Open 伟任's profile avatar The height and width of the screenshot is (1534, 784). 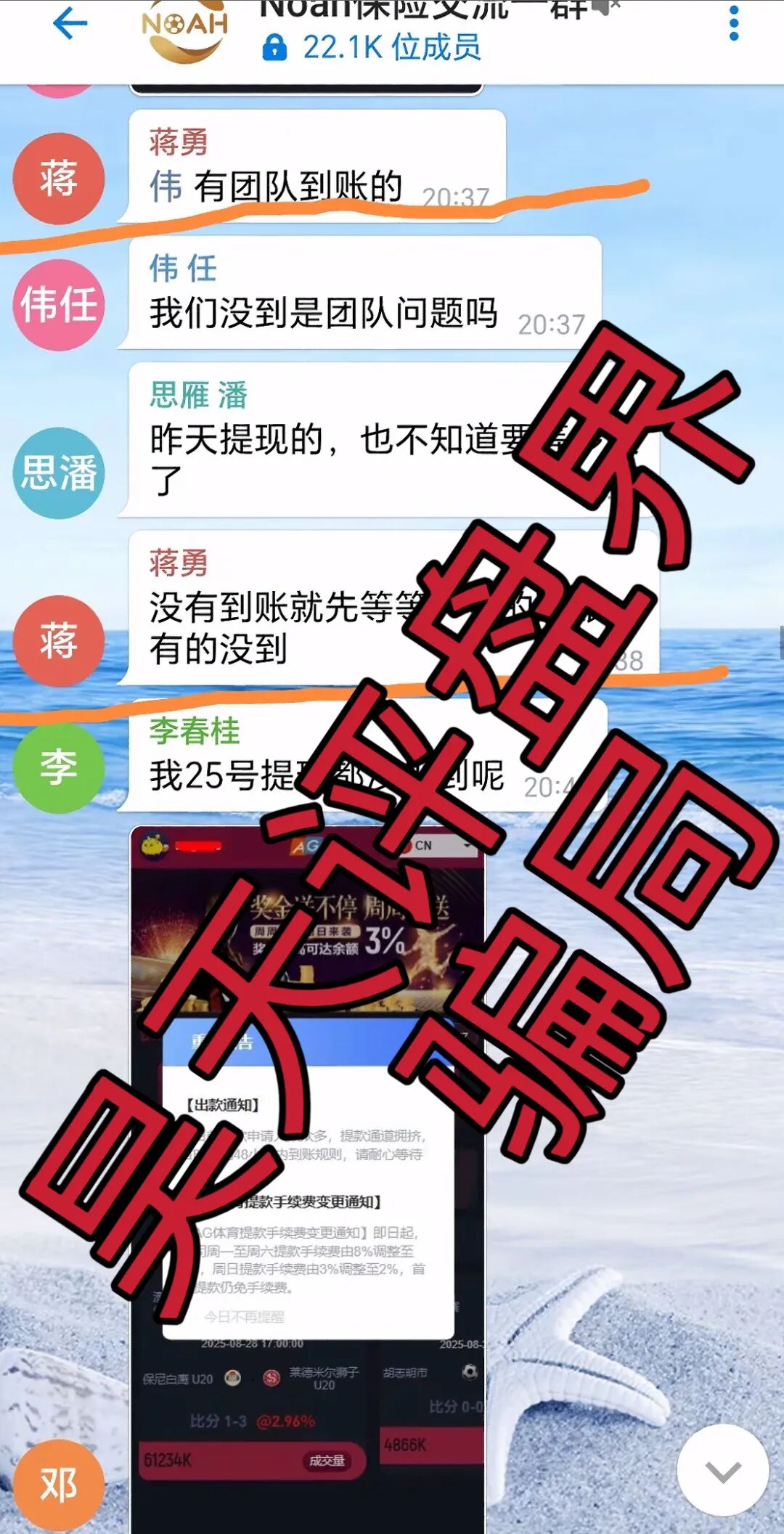tap(59, 305)
